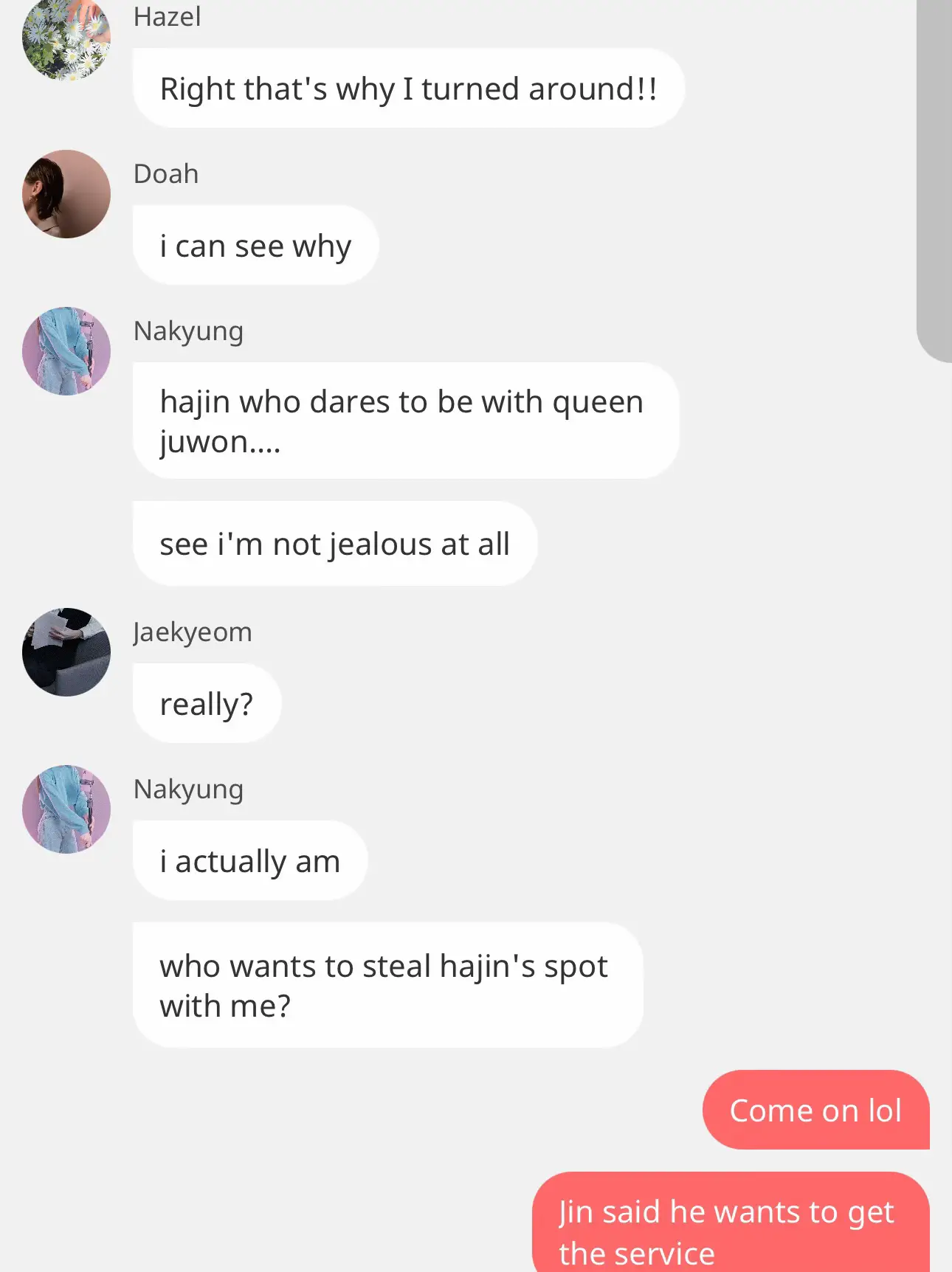
Task: Open Doah's profile picture
Action: pyautogui.click(x=66, y=194)
